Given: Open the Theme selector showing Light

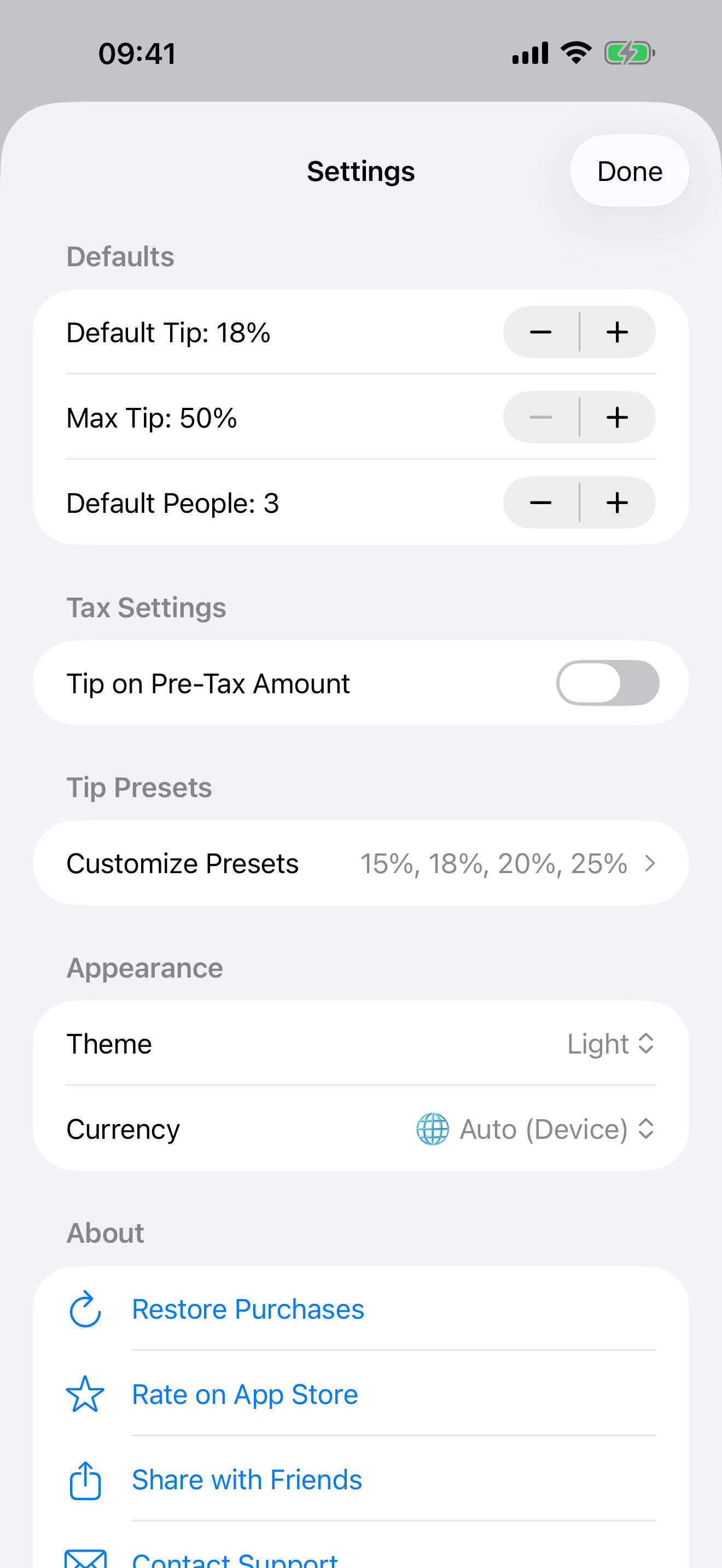Looking at the screenshot, I should pos(611,1043).
